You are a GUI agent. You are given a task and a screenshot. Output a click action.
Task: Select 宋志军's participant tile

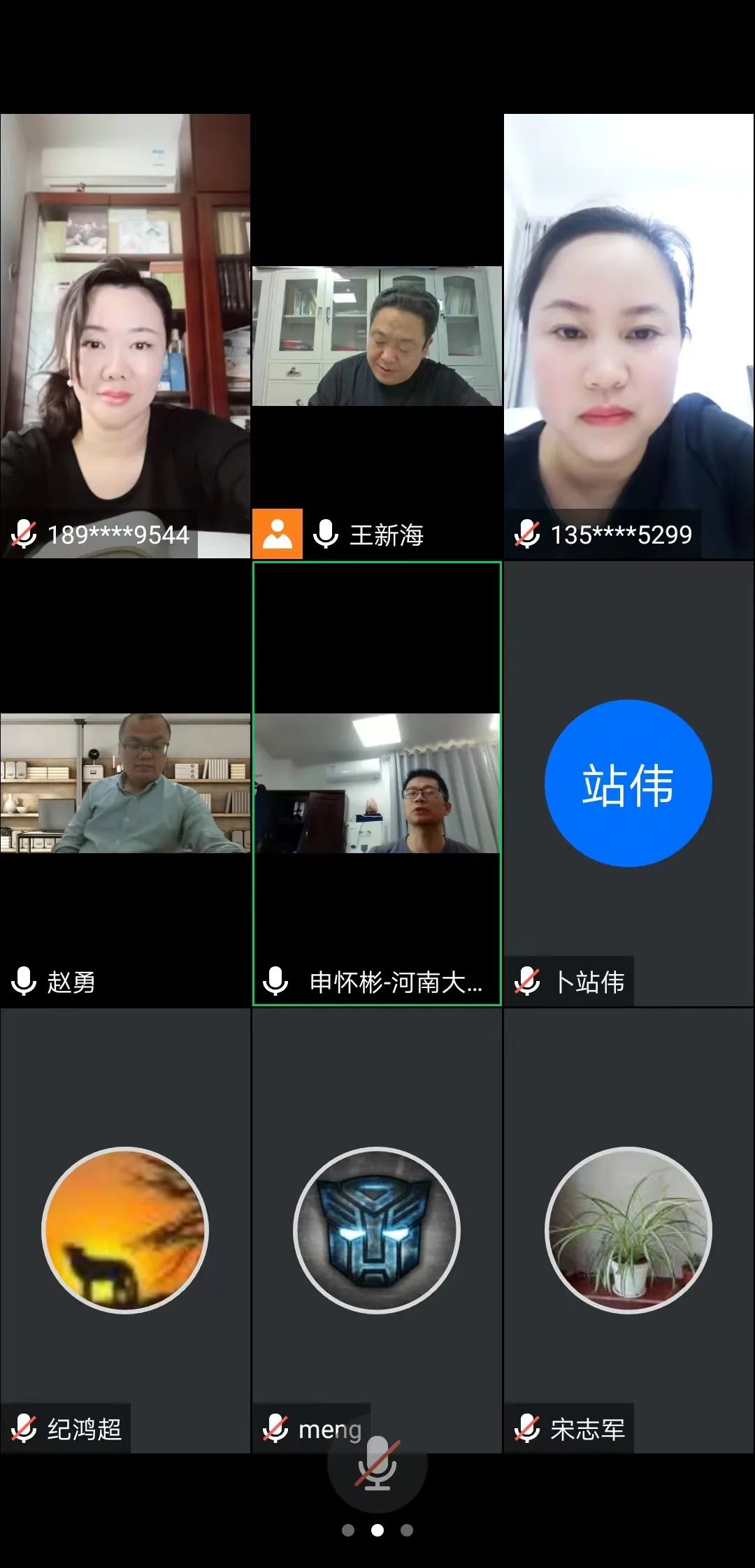click(628, 1230)
